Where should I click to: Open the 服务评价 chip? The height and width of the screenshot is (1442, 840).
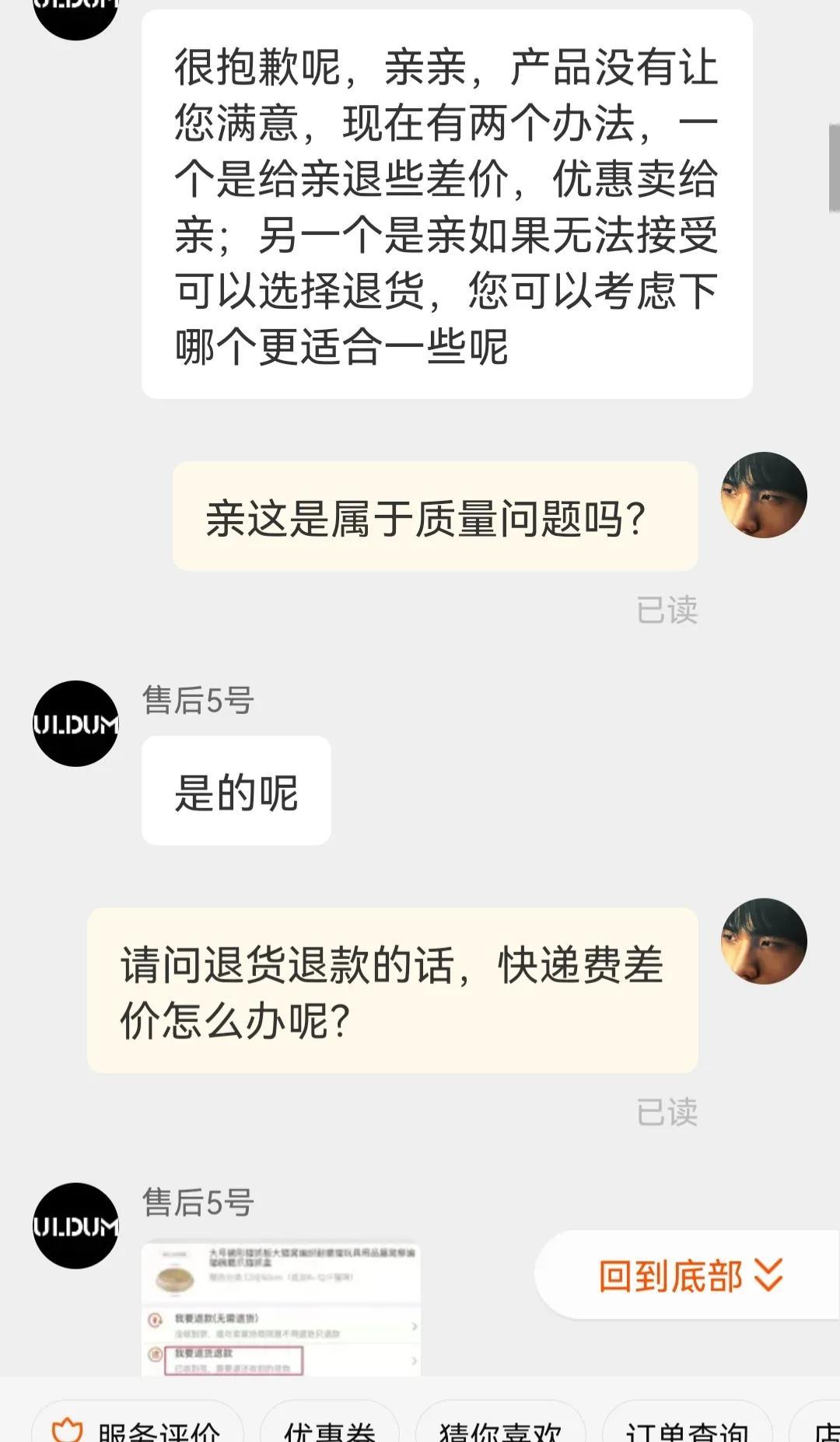tap(138, 1428)
